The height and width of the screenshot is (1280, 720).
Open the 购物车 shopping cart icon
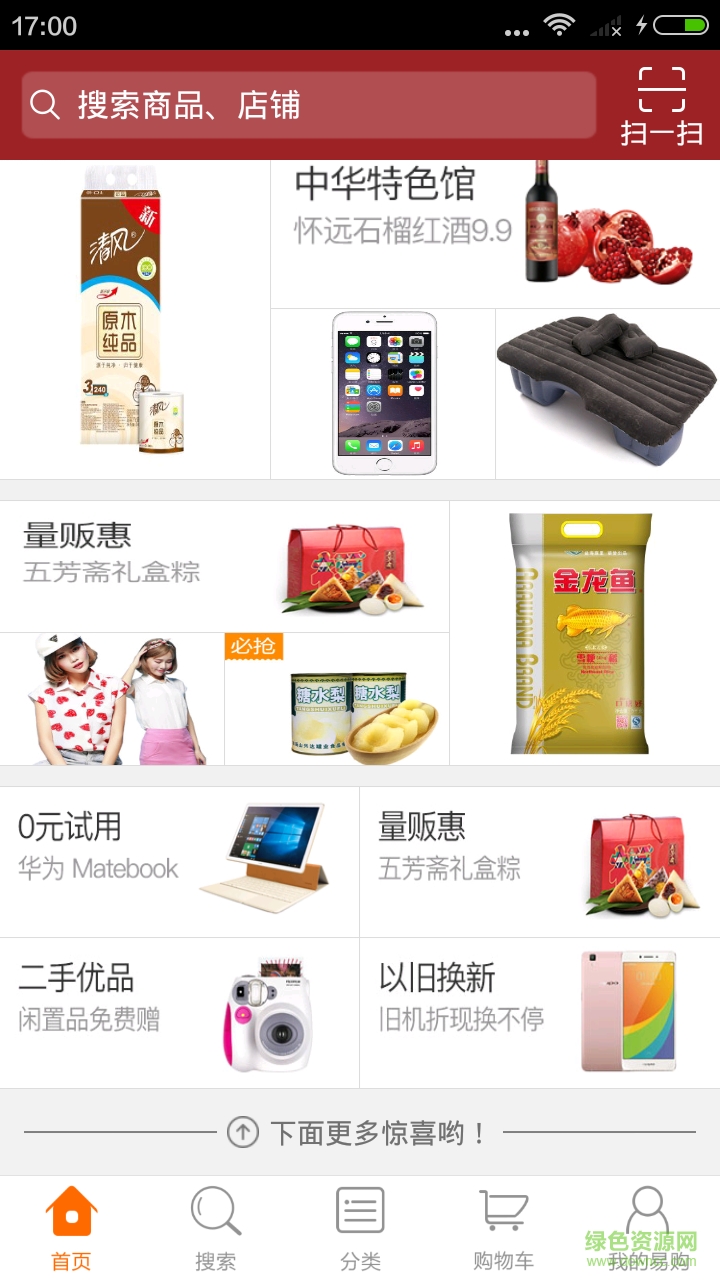504,1209
